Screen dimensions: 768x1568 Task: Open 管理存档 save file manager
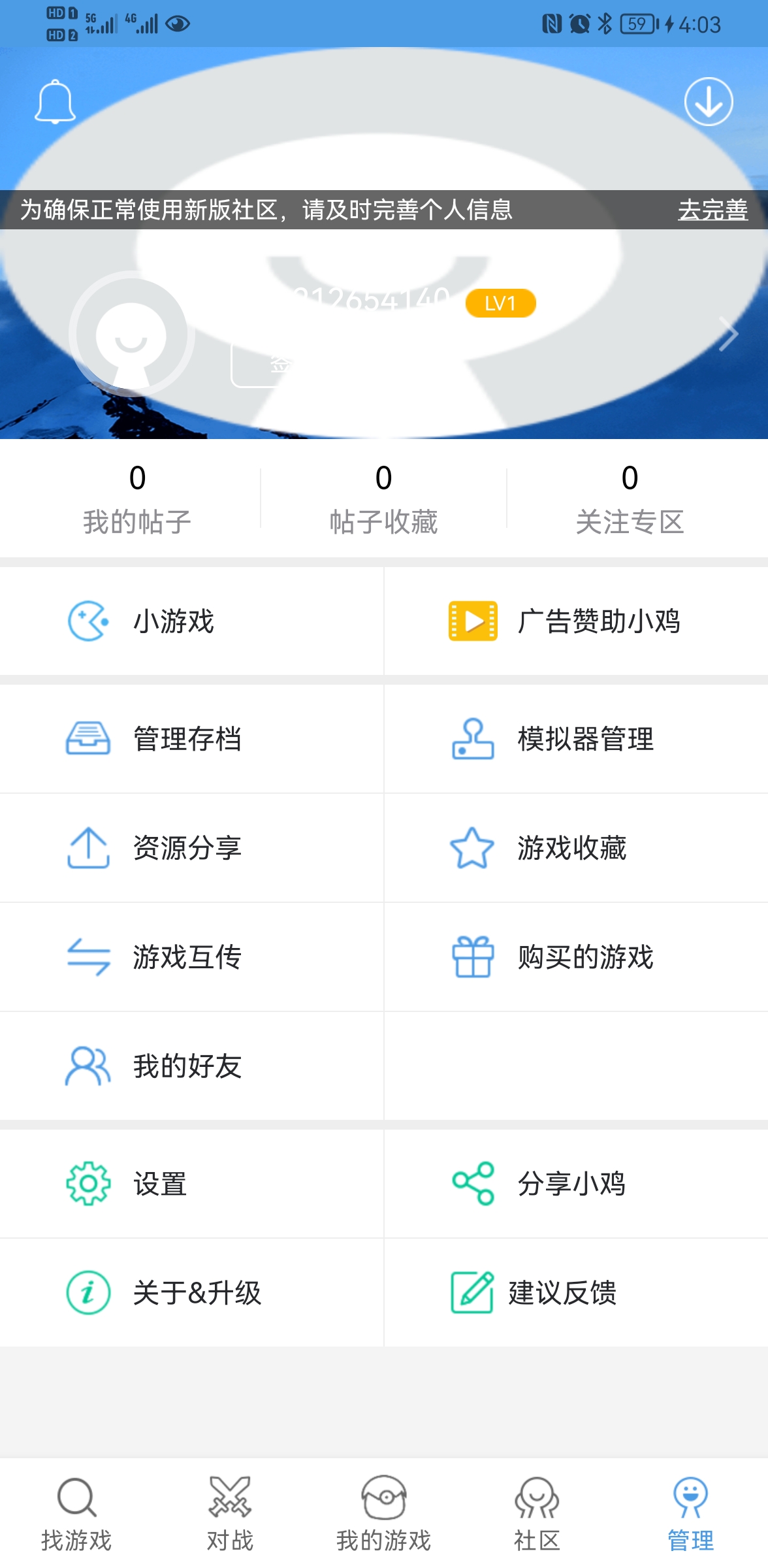click(x=188, y=738)
